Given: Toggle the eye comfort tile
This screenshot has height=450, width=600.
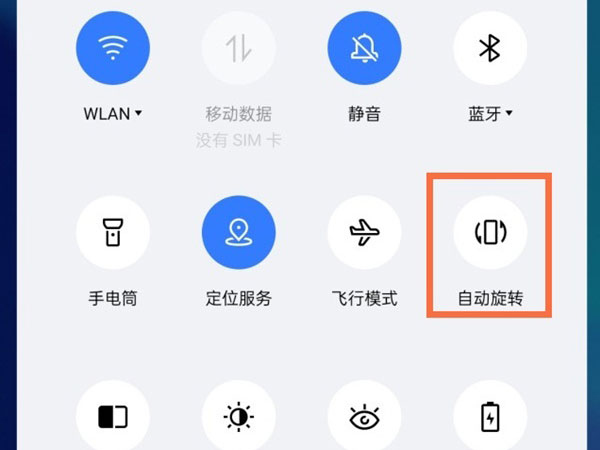Looking at the screenshot, I should point(364,416).
